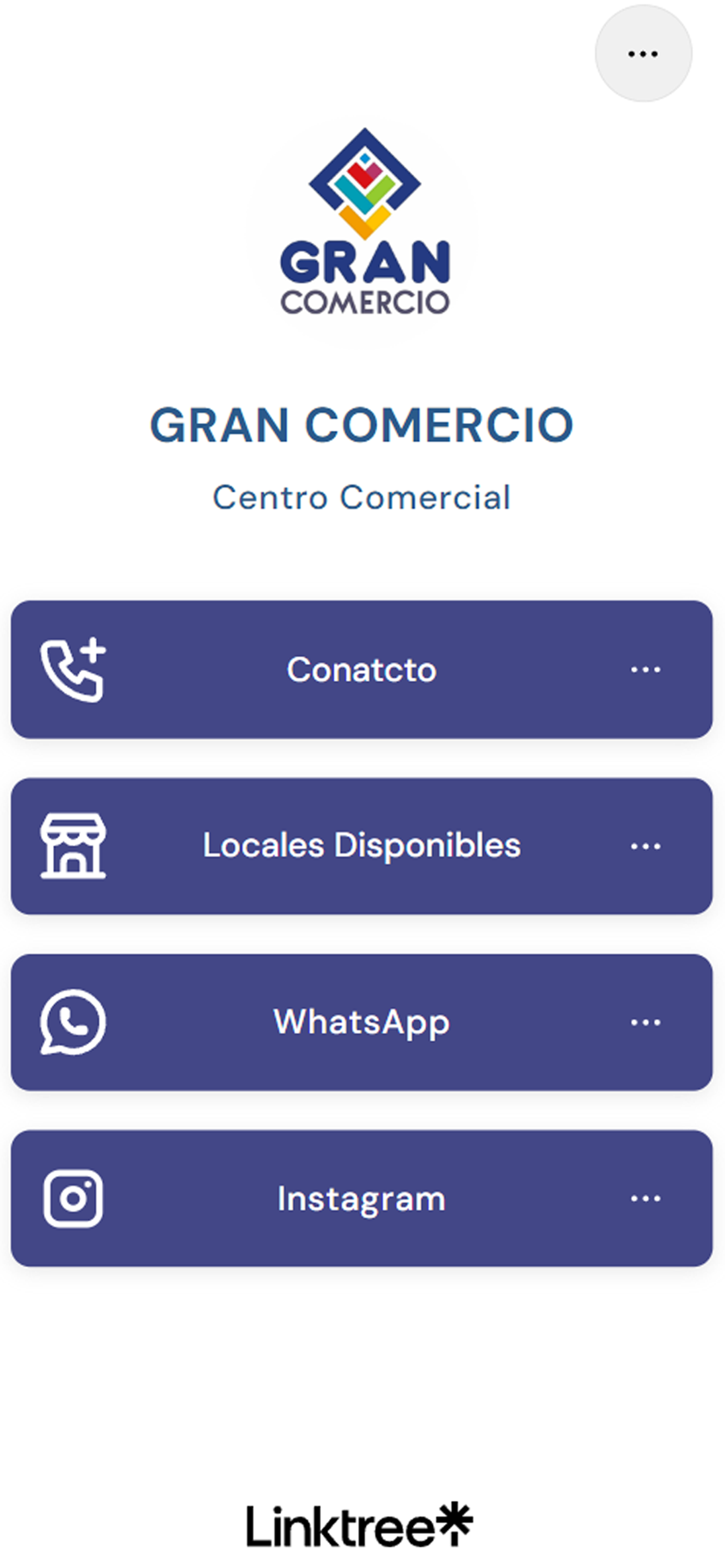This screenshot has width=725, height=1568.
Task: Show more options for Locales Disponibles
Action: [x=645, y=846]
